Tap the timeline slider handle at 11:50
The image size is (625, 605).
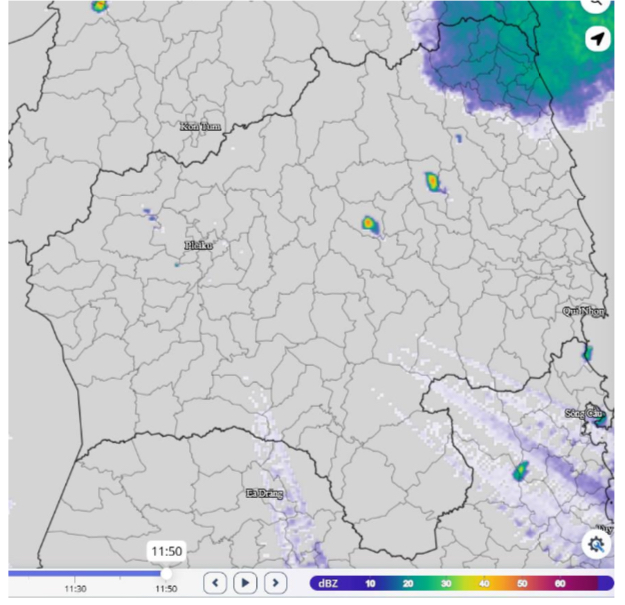(165, 574)
